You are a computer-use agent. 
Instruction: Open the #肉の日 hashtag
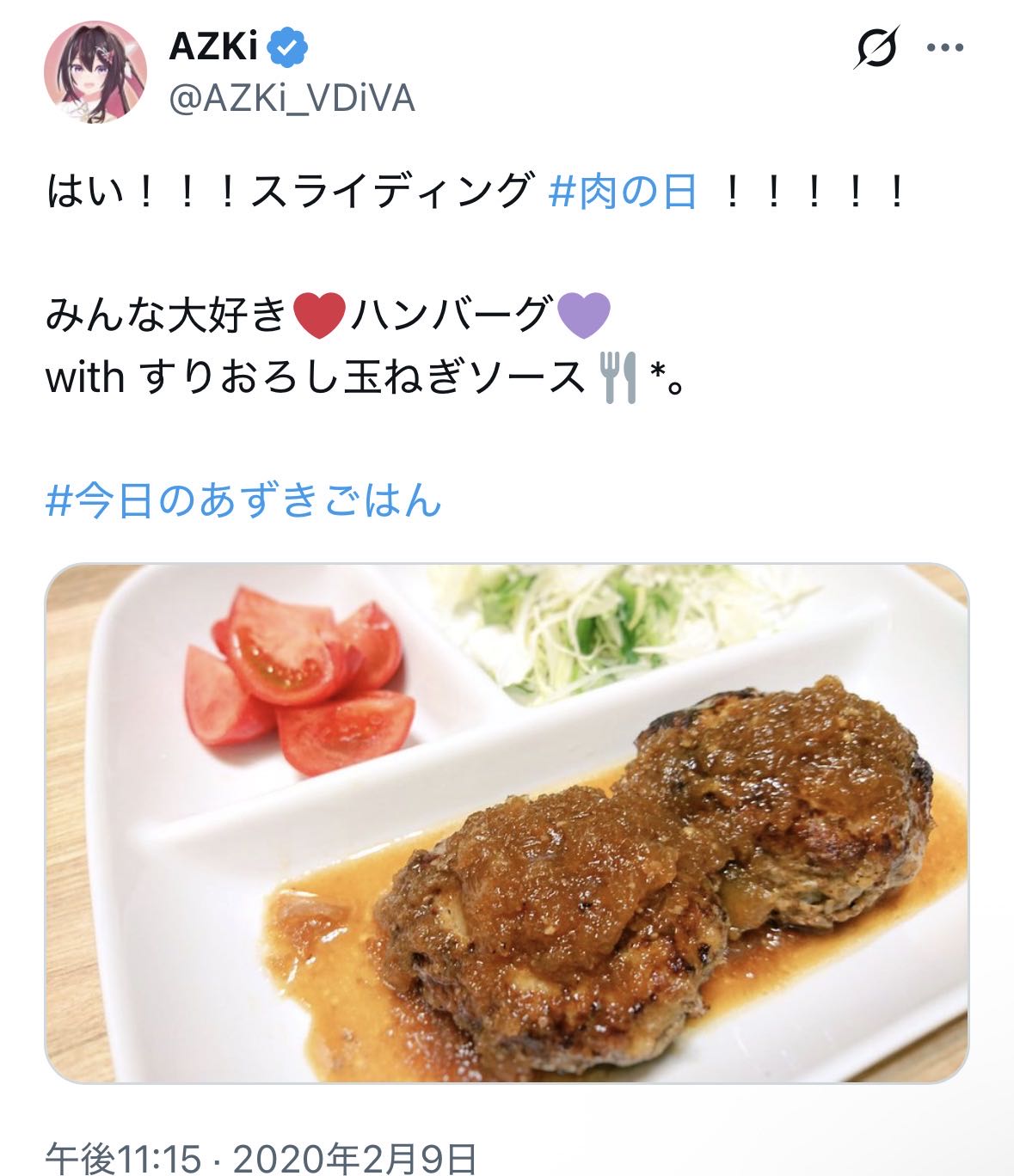tap(622, 191)
